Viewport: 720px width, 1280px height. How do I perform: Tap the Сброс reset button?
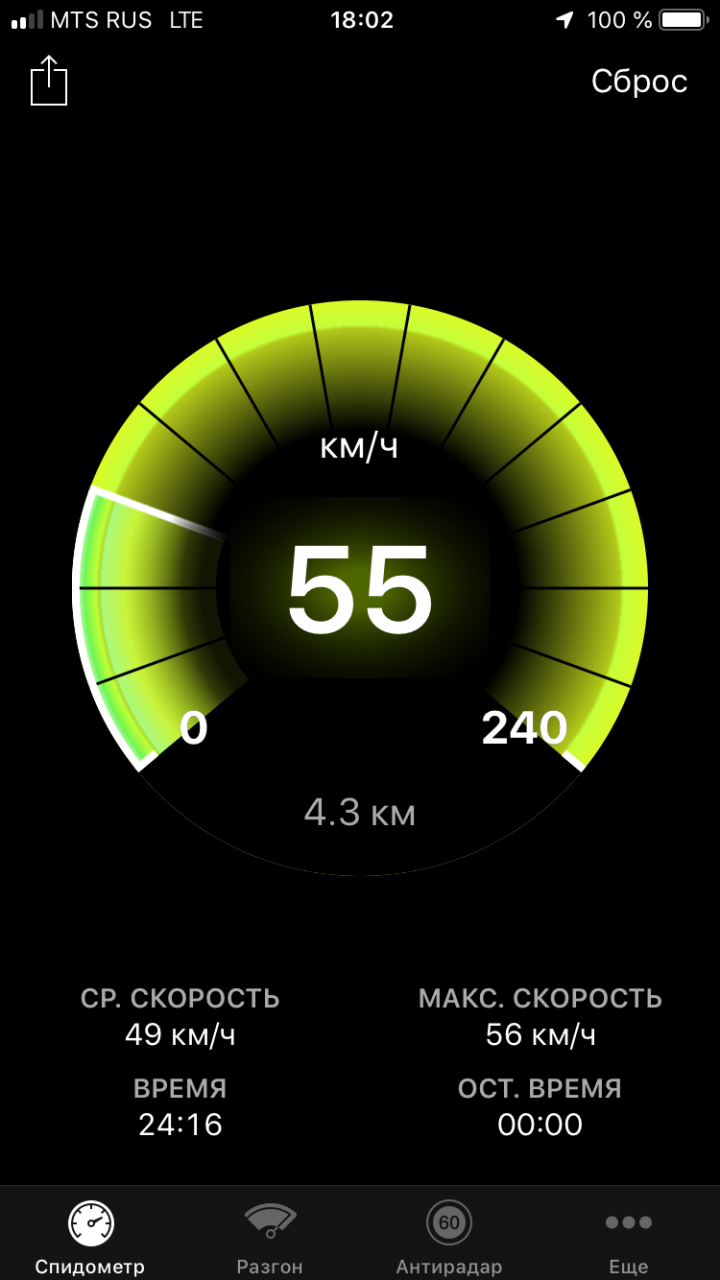pyautogui.click(x=639, y=81)
